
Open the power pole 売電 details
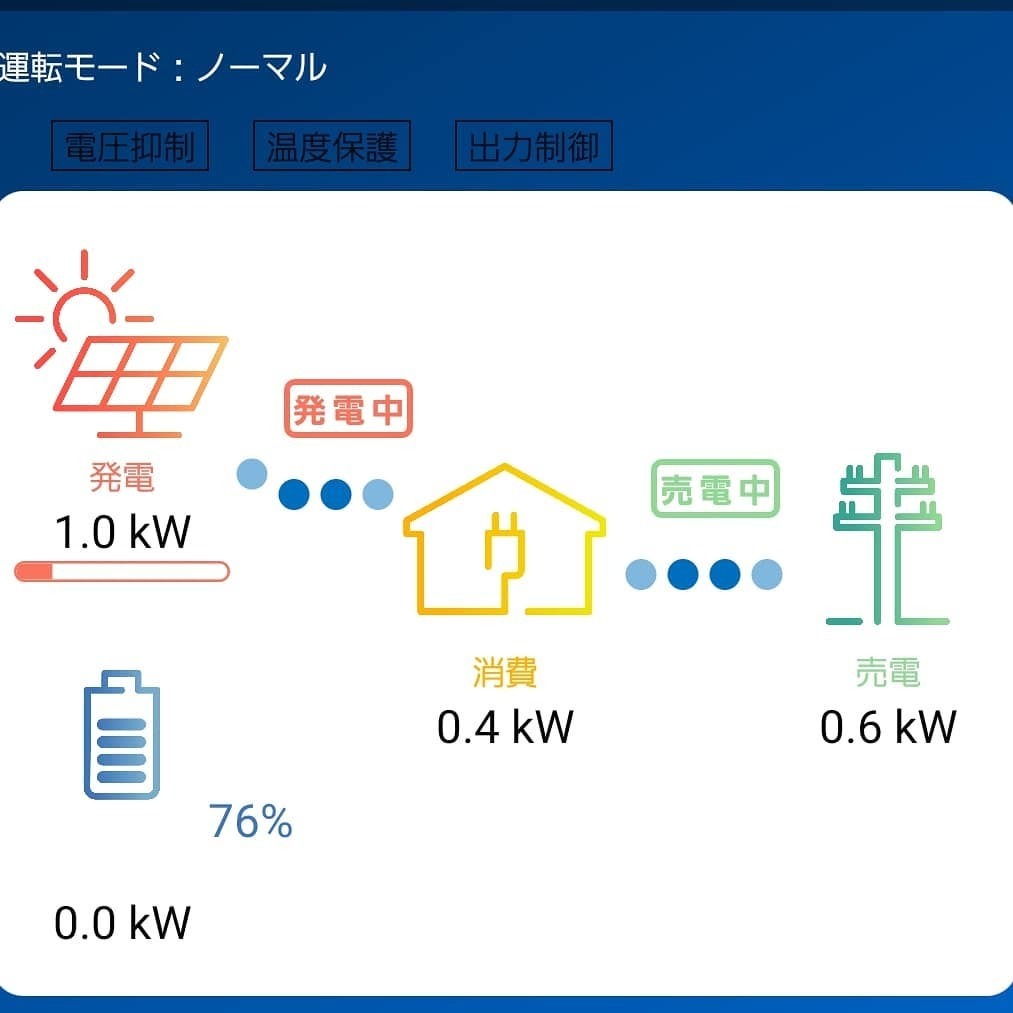pyautogui.click(x=887, y=540)
